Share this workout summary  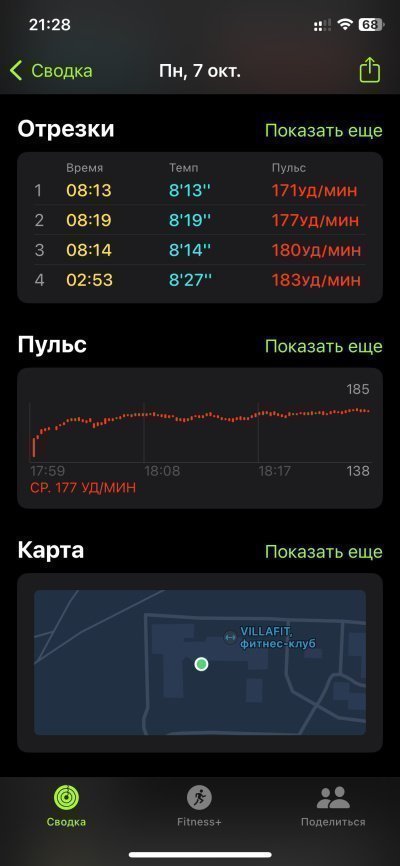pyautogui.click(x=370, y=71)
